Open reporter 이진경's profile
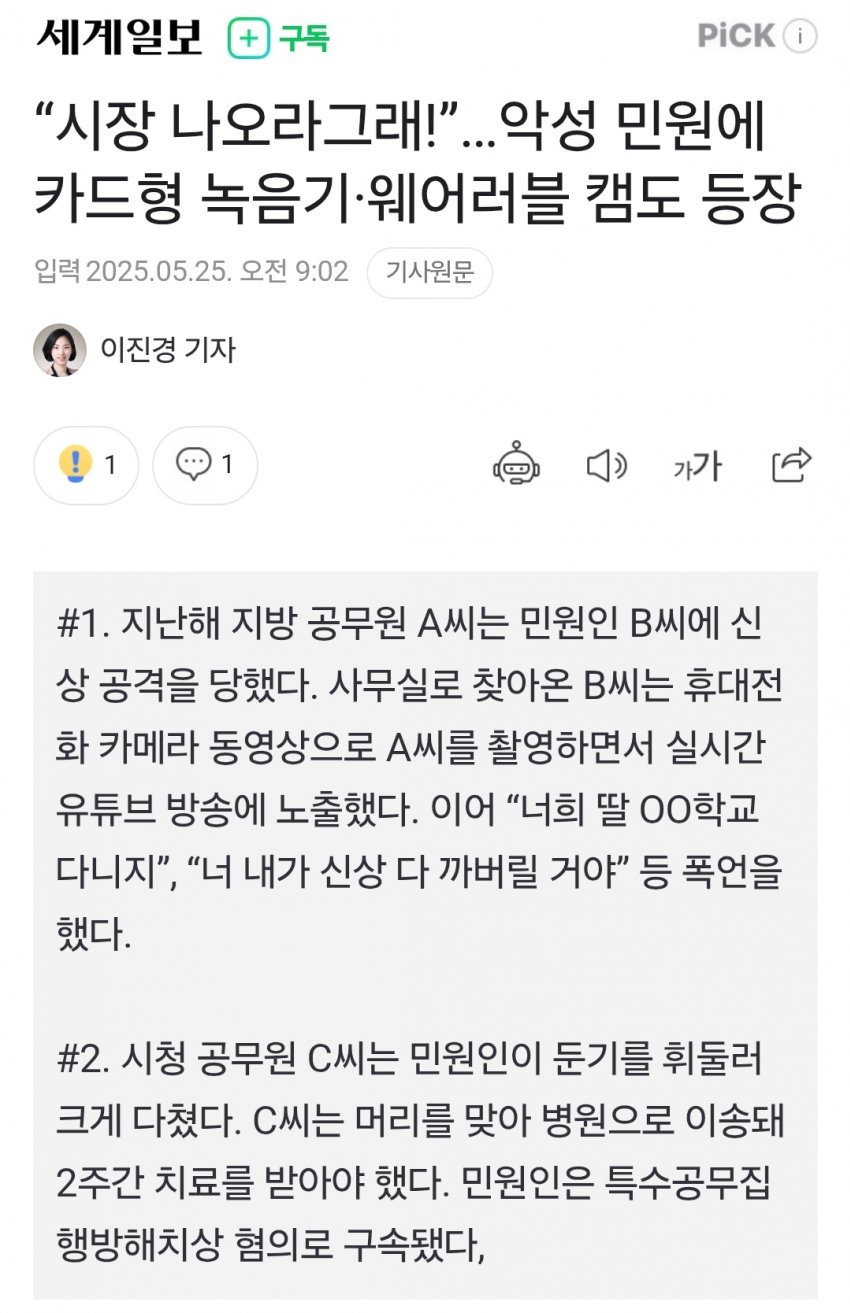Viewport: 850px width, 1313px height. [x=136, y=349]
